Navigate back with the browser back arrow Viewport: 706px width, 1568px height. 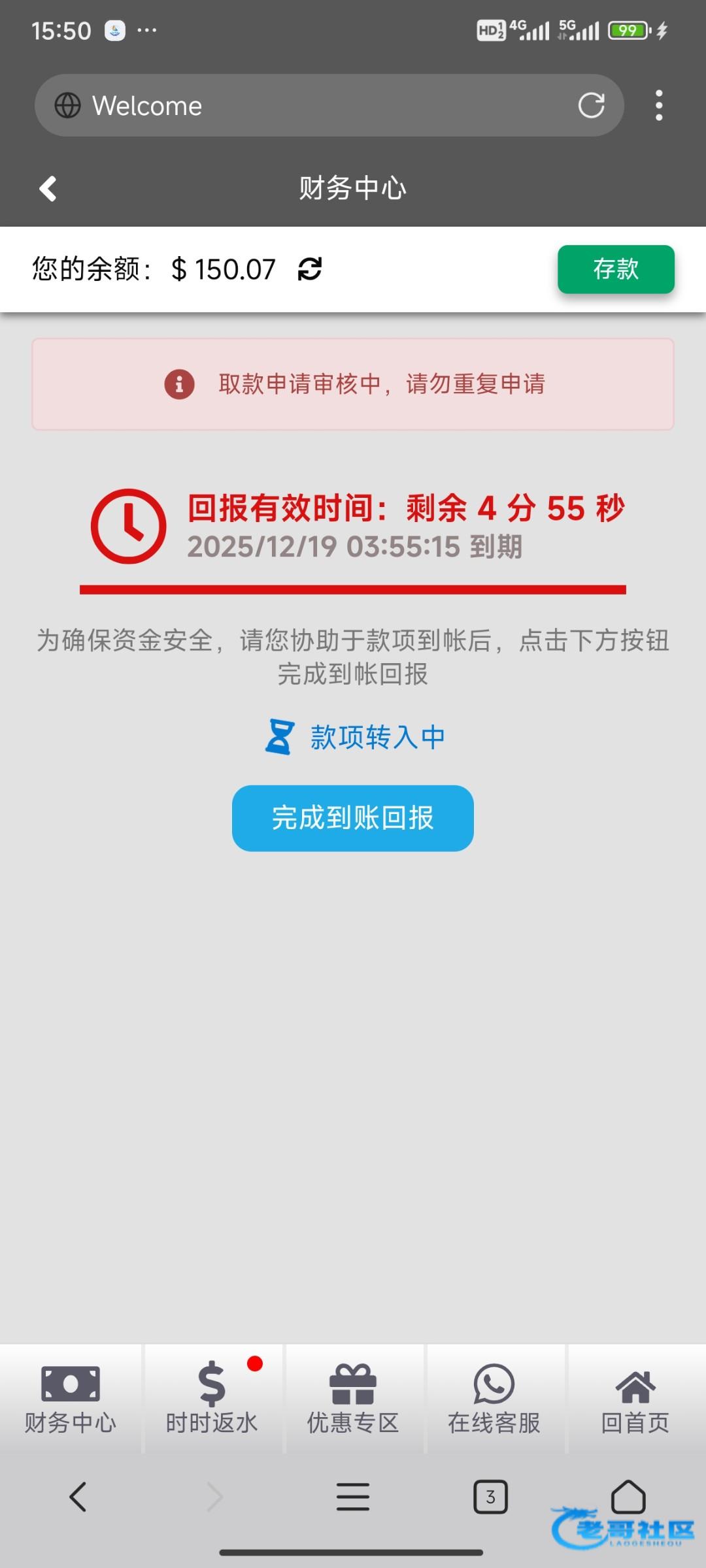coord(78,1496)
